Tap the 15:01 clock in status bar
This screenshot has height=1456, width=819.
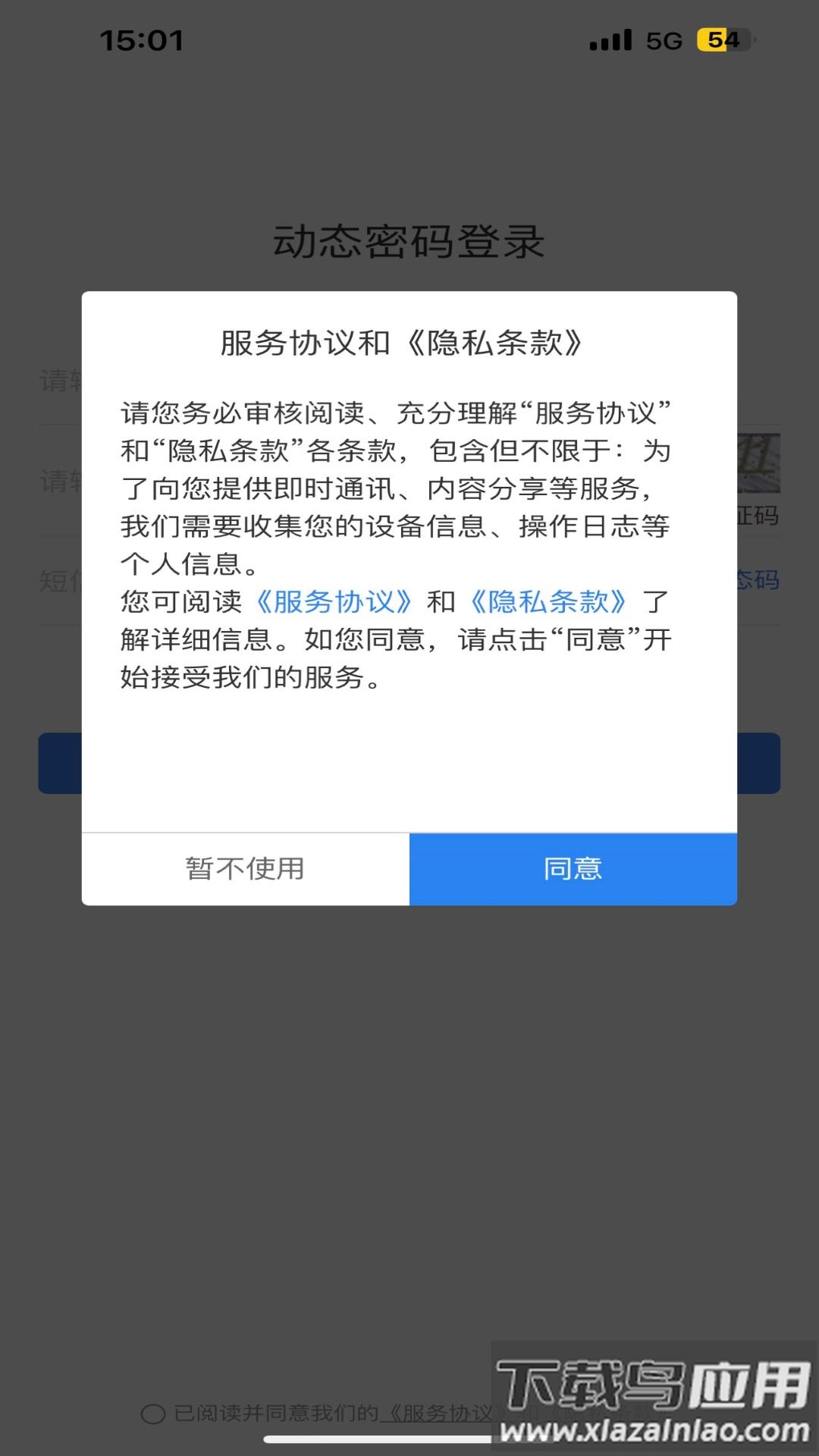[x=141, y=40]
